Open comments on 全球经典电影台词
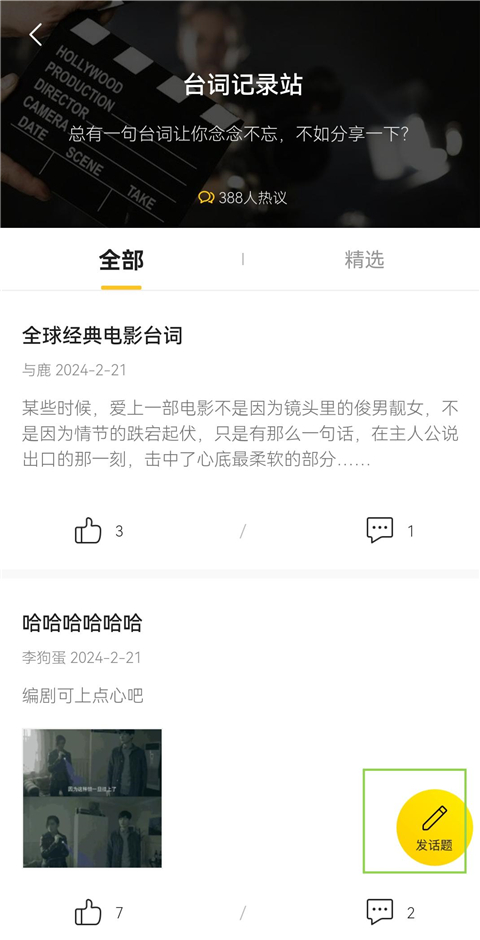 [x=380, y=531]
